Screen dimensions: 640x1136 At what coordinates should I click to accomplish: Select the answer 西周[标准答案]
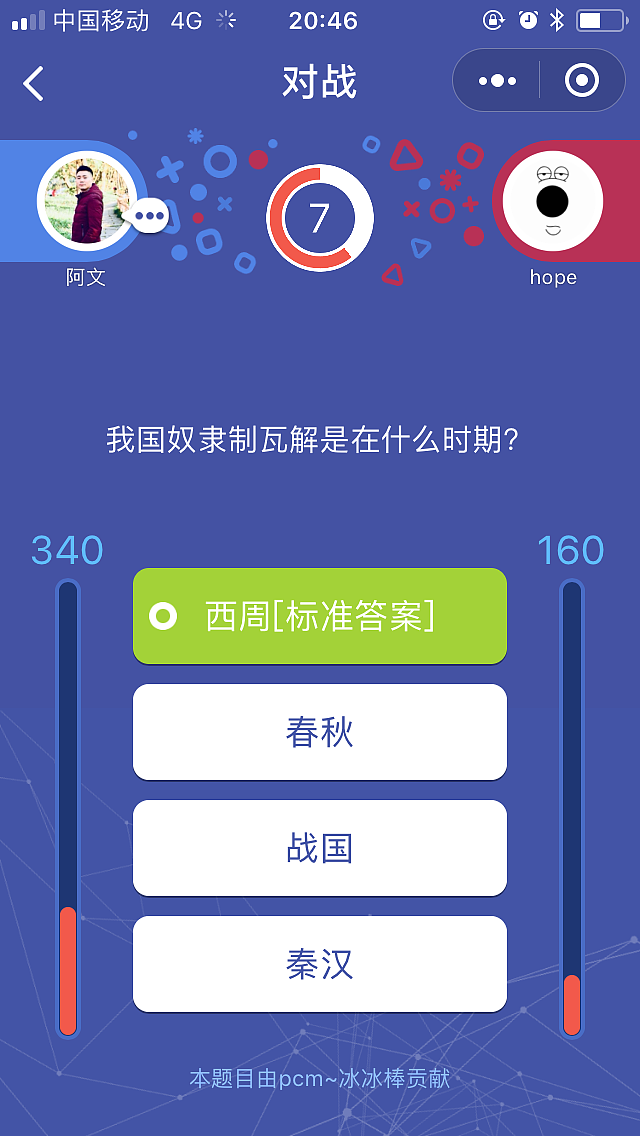click(320, 616)
